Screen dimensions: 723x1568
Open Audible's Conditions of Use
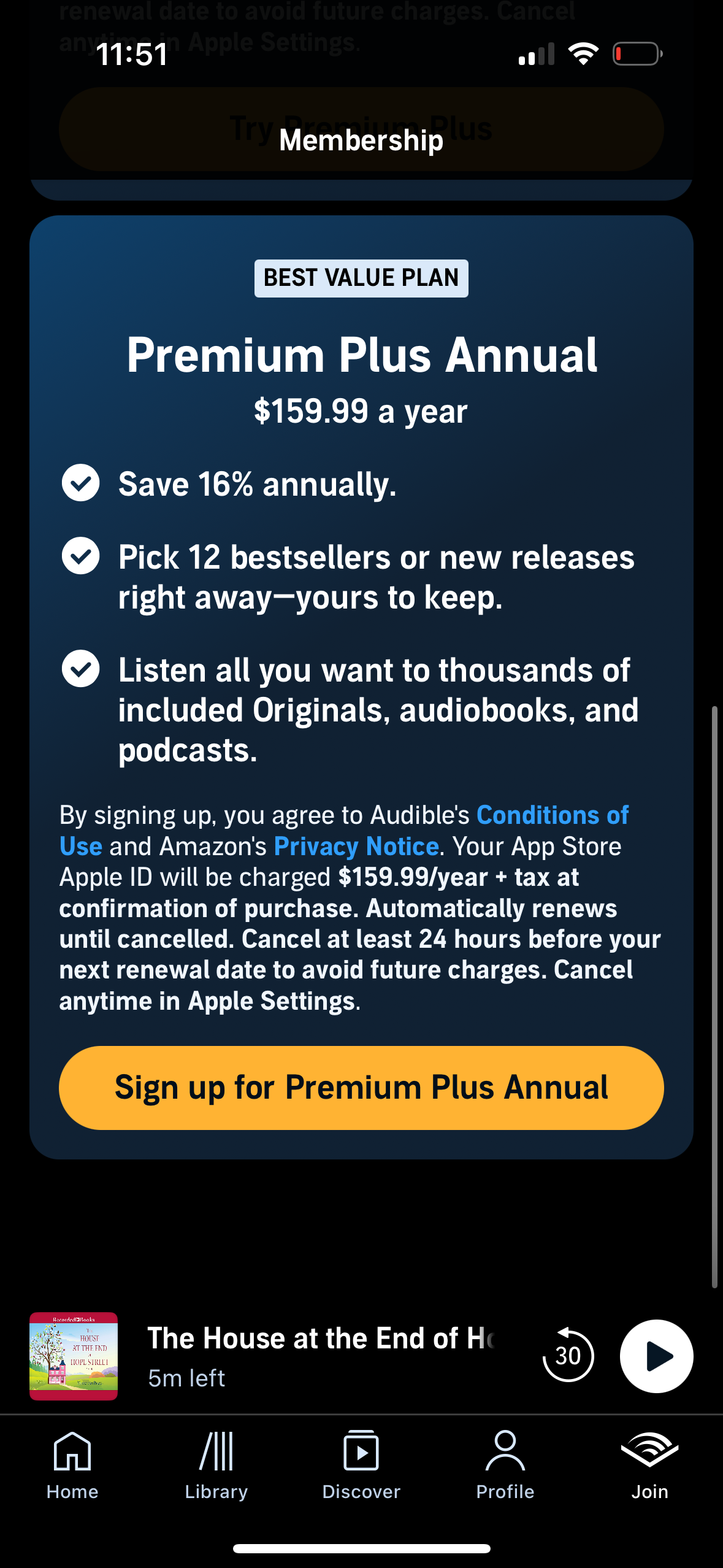point(551,815)
